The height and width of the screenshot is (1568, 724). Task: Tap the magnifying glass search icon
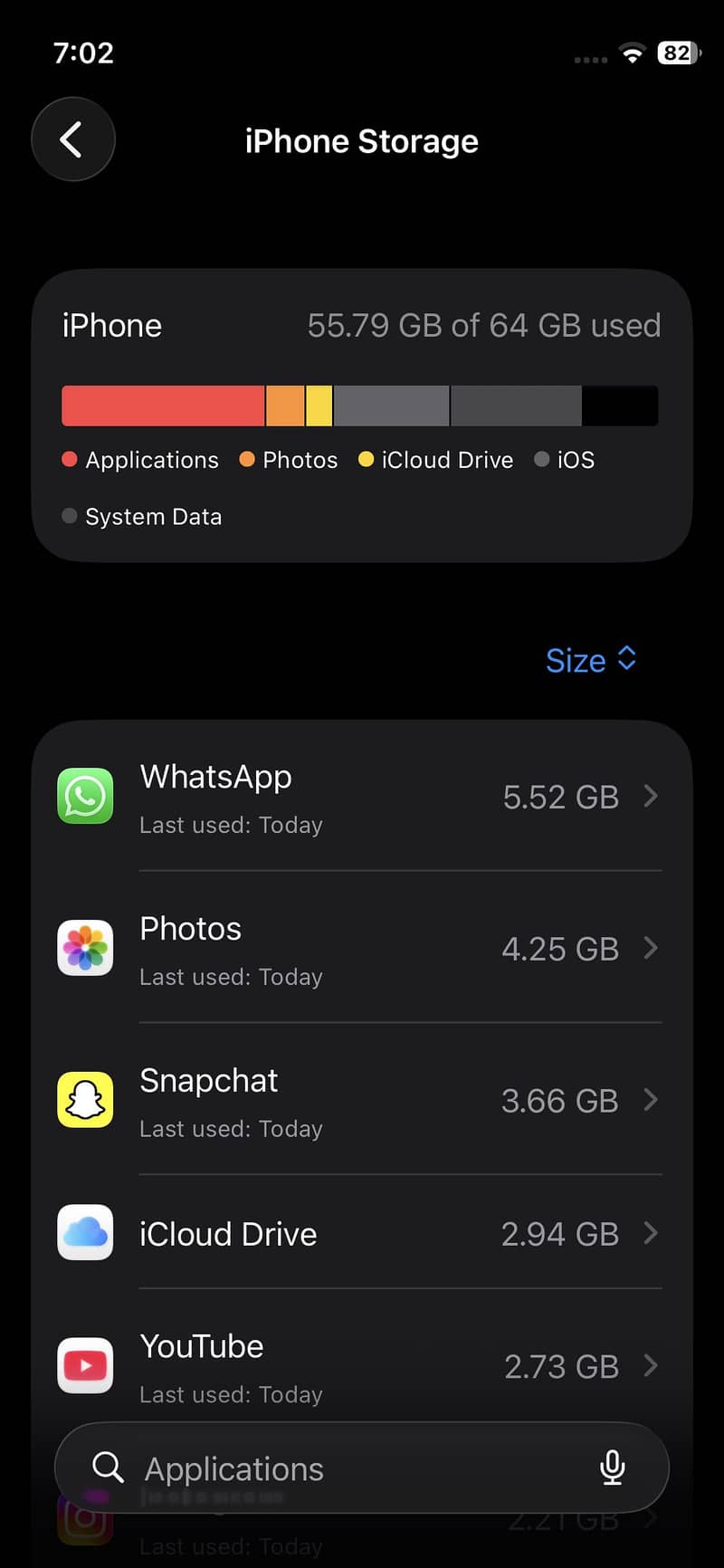click(108, 1468)
